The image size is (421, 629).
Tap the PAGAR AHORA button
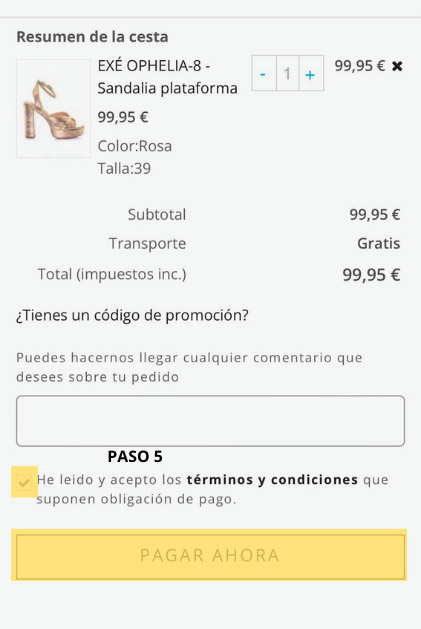[x=210, y=556]
